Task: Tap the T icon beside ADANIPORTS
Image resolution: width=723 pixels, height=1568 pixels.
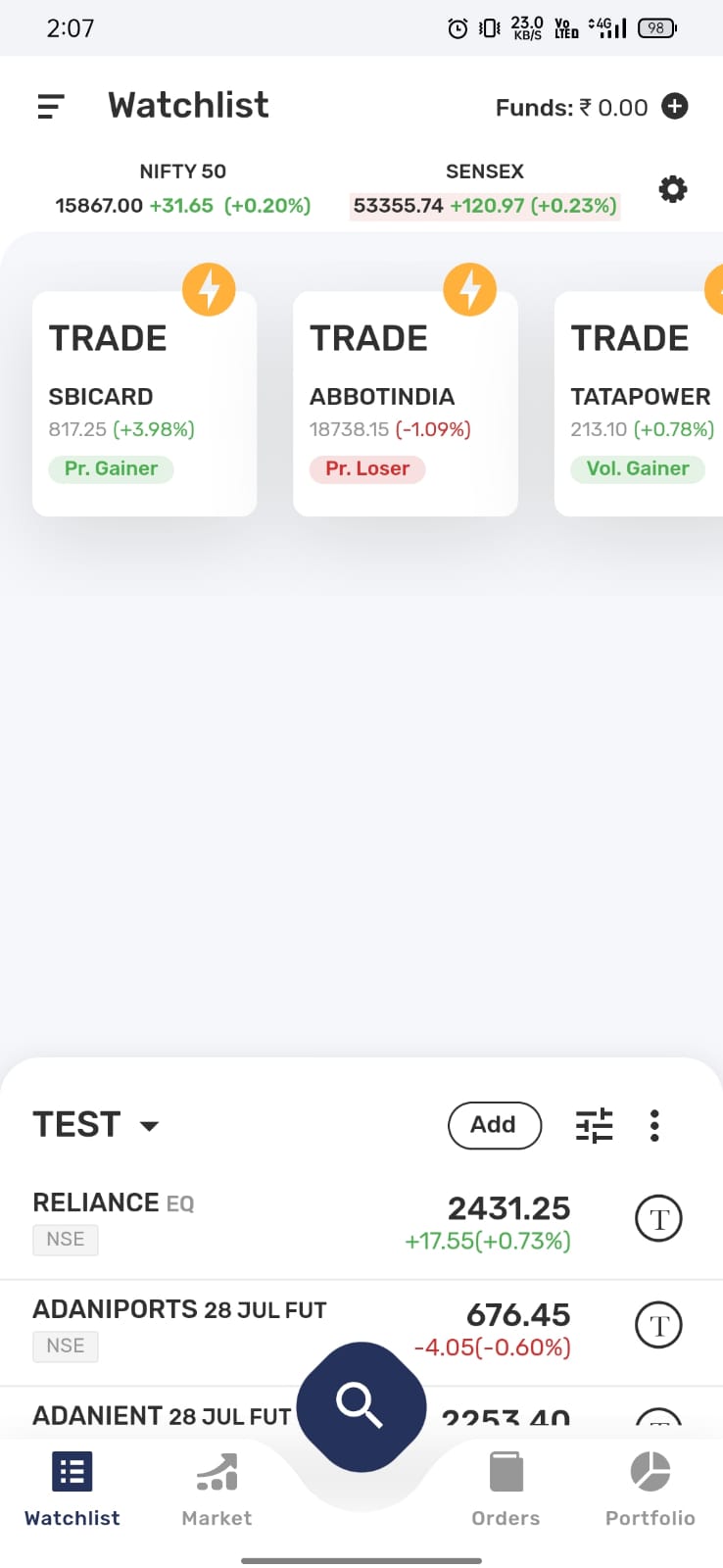Action: (x=659, y=1325)
